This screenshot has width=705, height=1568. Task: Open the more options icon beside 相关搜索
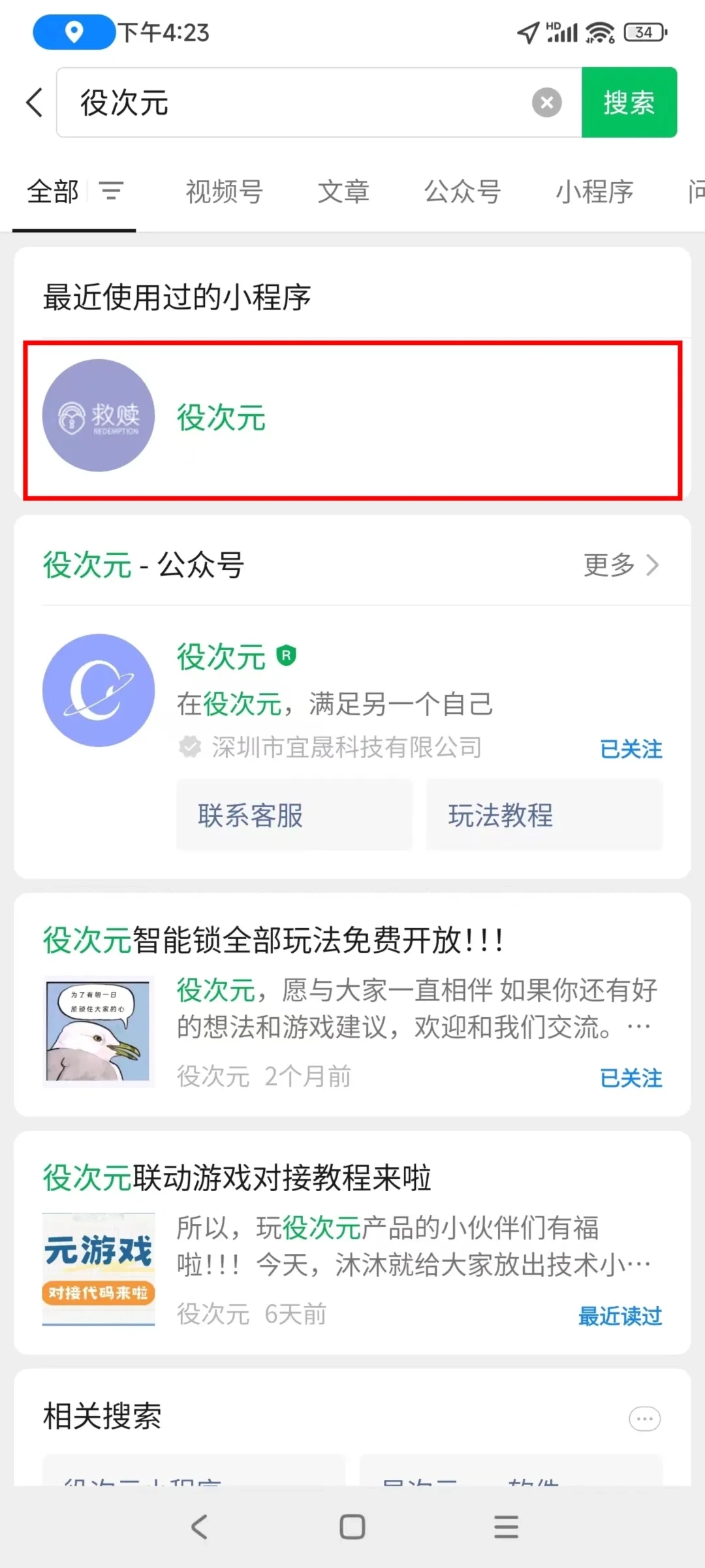click(644, 1418)
